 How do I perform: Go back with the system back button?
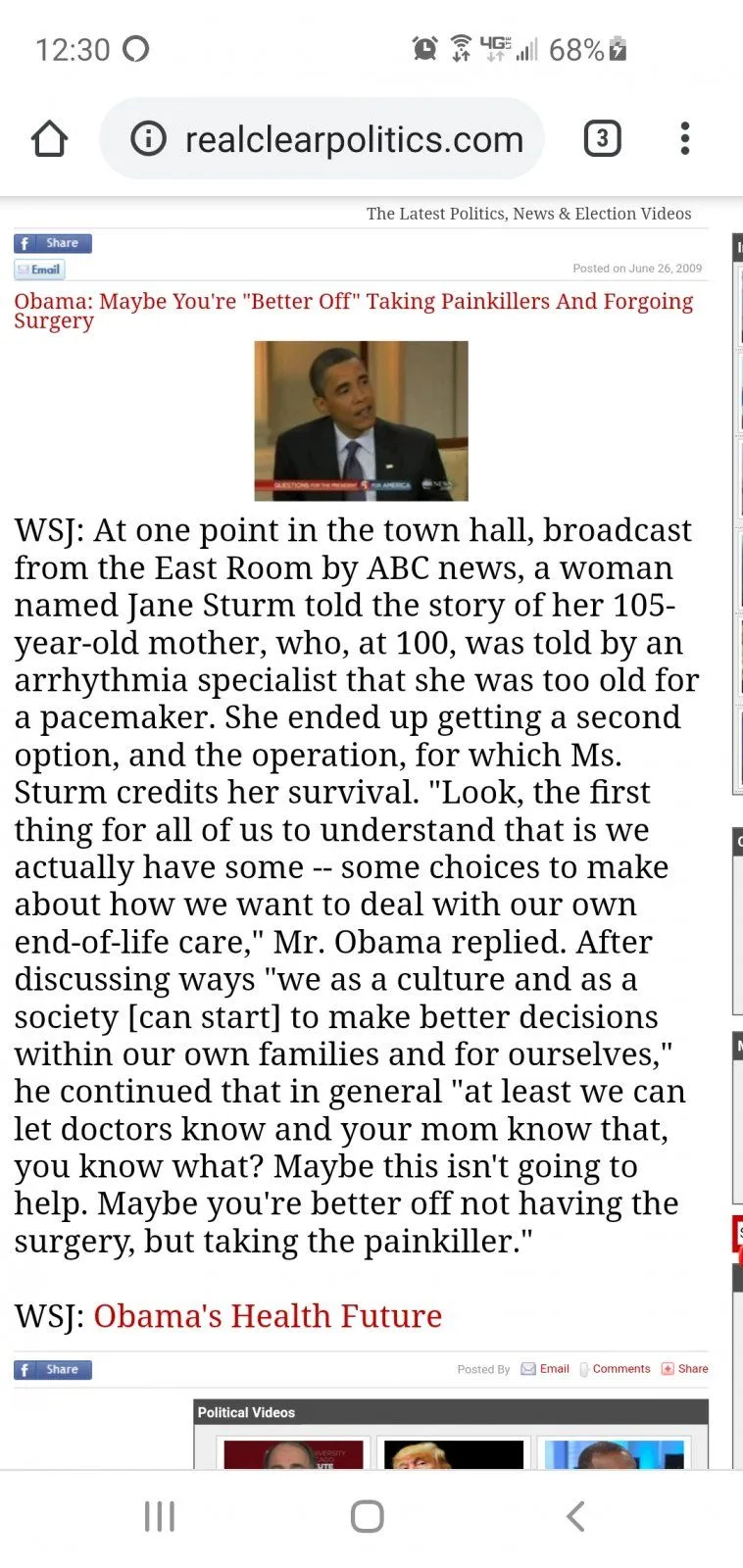click(x=575, y=1516)
